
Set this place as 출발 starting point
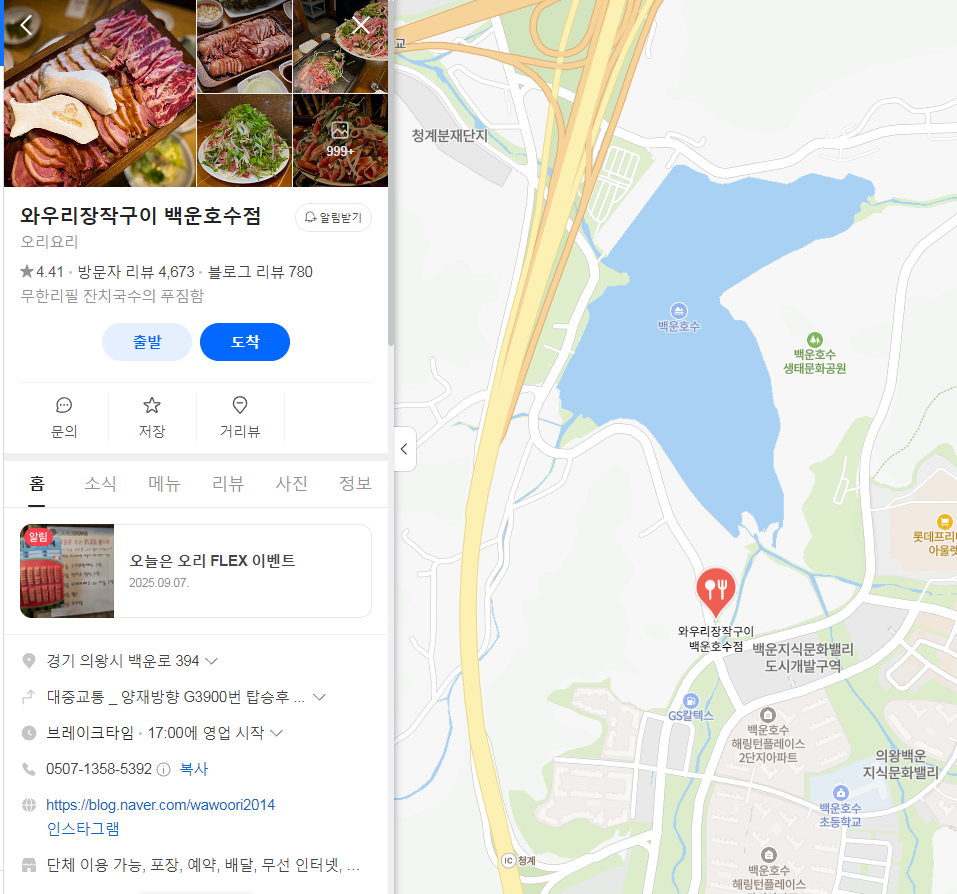click(x=147, y=342)
